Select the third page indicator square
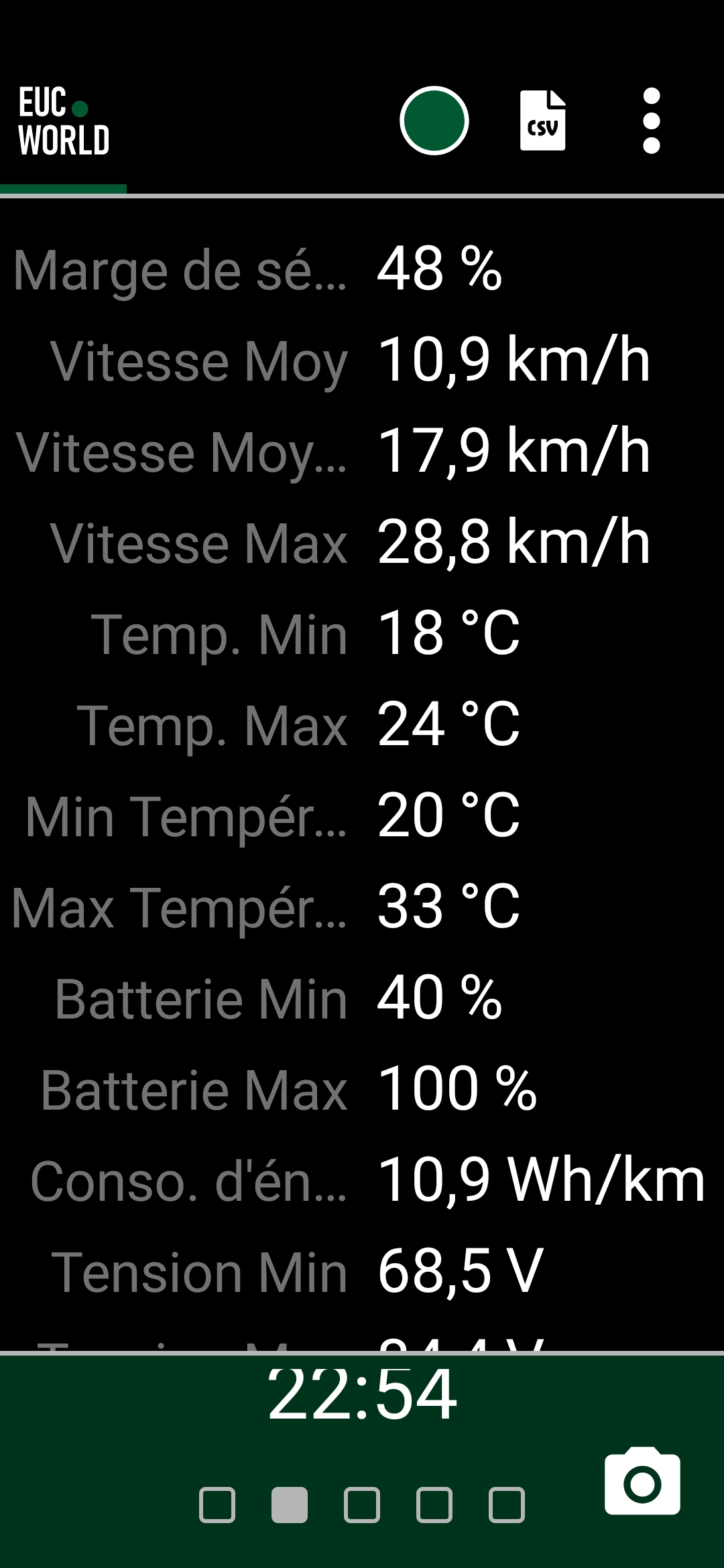 coord(362,1505)
